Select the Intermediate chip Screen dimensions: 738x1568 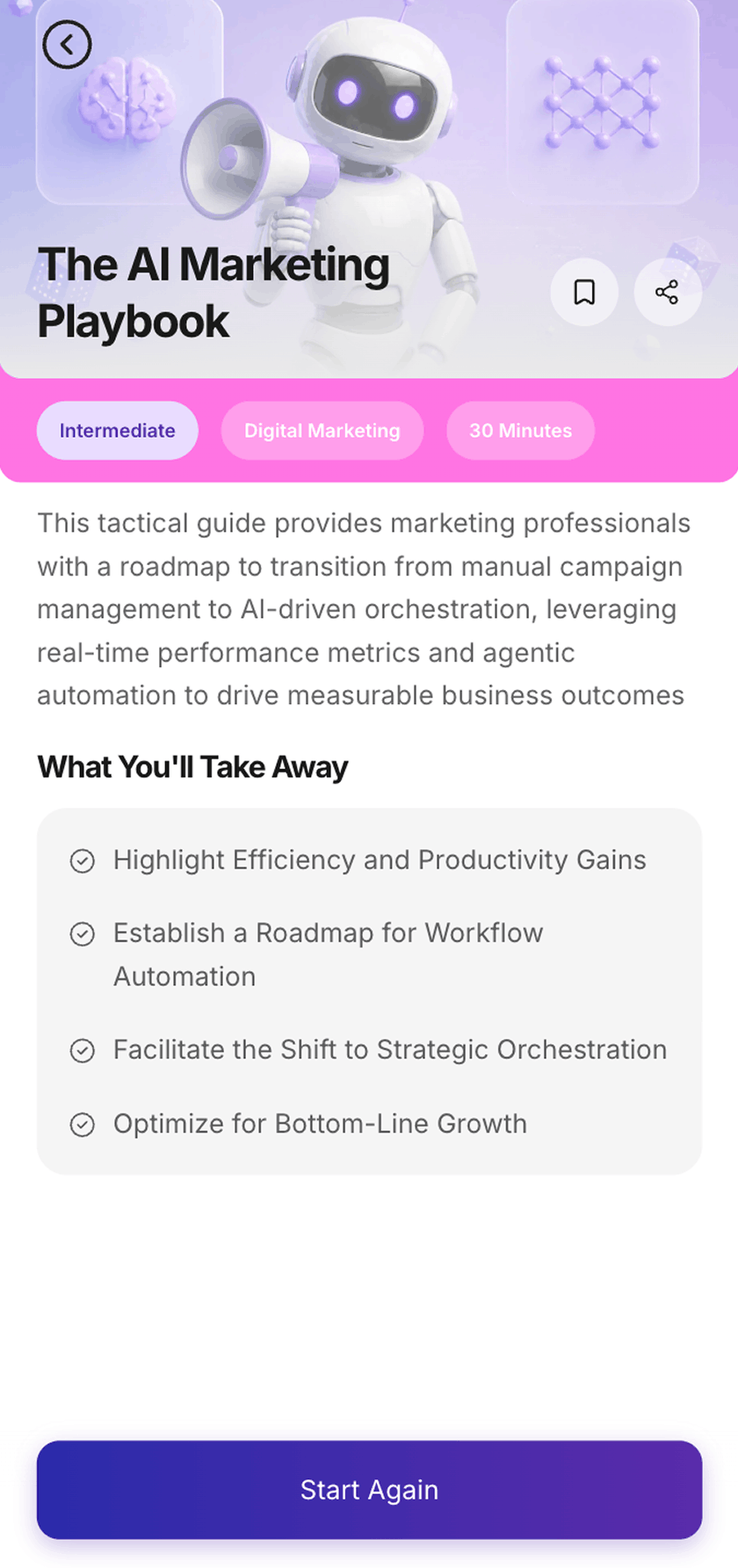(x=118, y=431)
